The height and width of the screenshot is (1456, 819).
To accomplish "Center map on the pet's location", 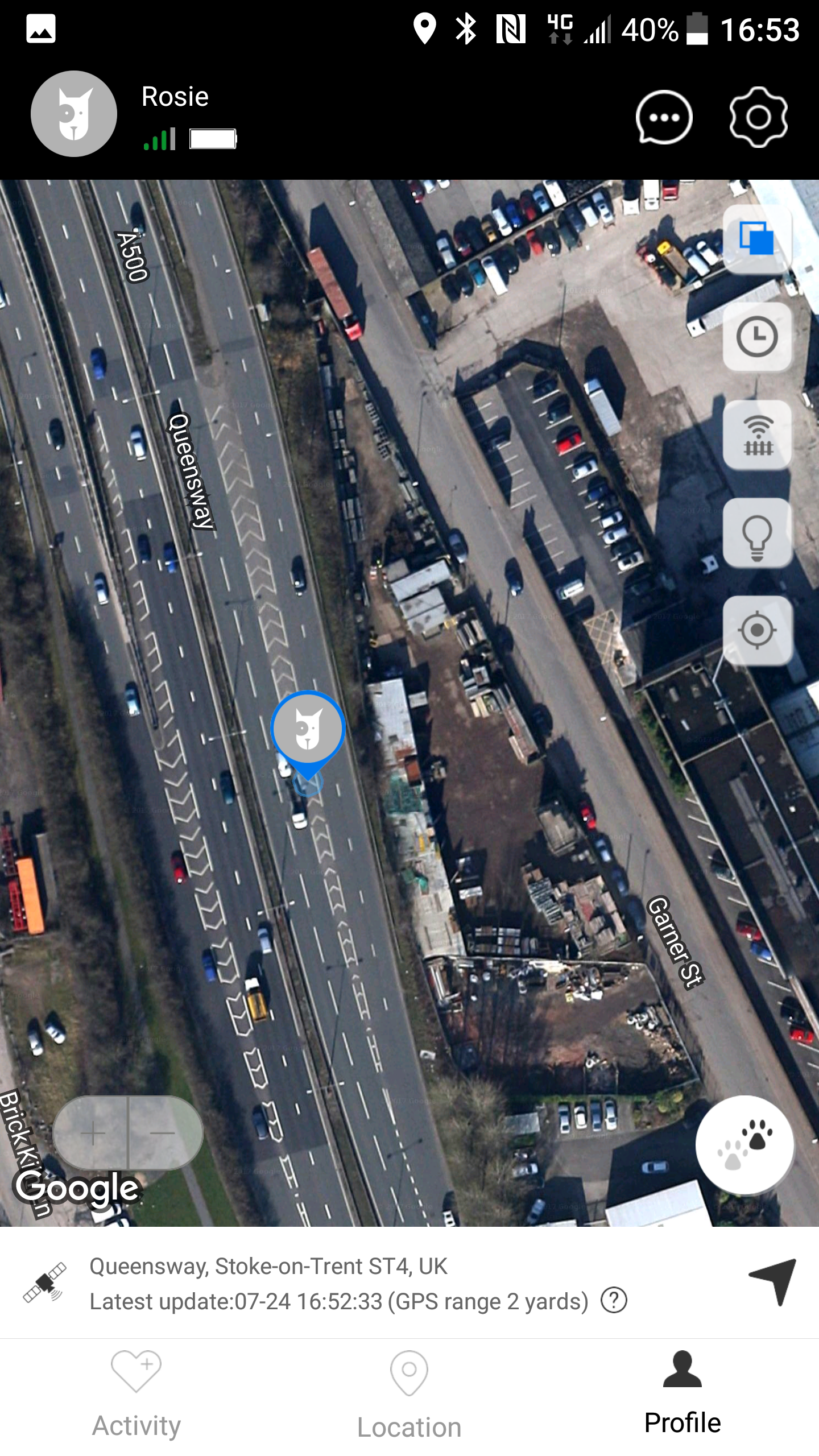I will [757, 631].
